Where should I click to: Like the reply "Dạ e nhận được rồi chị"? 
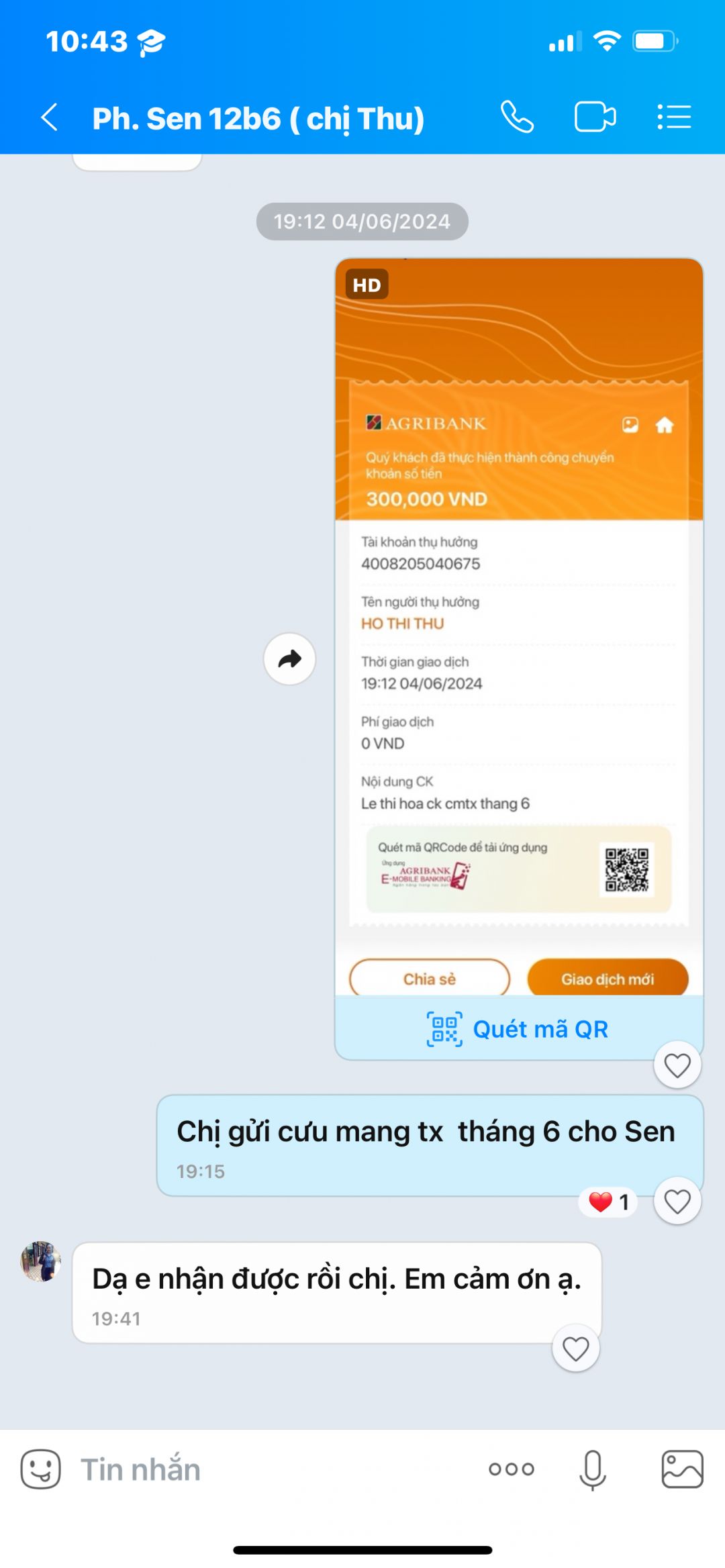click(x=575, y=1349)
